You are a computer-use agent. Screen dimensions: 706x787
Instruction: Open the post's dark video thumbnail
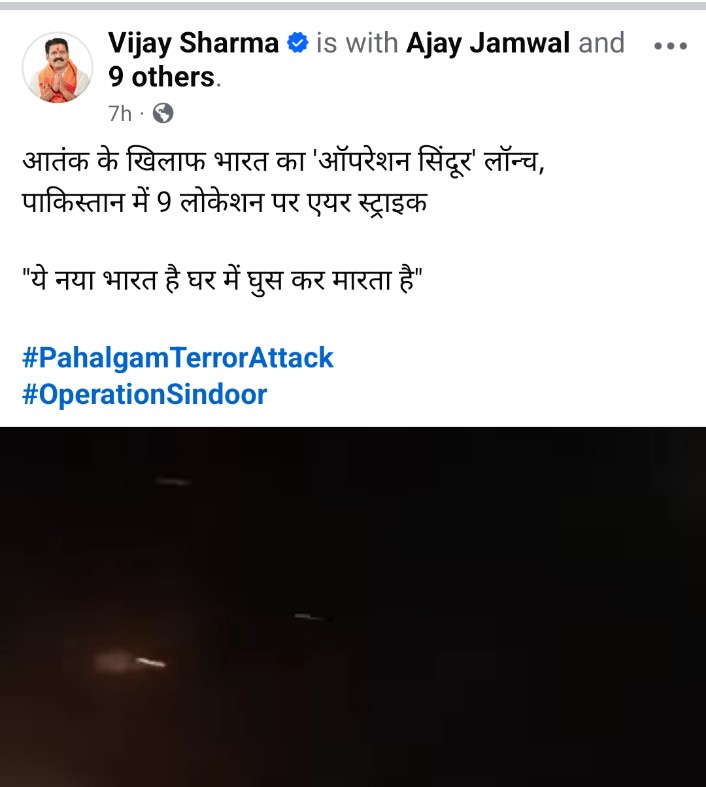[353, 606]
